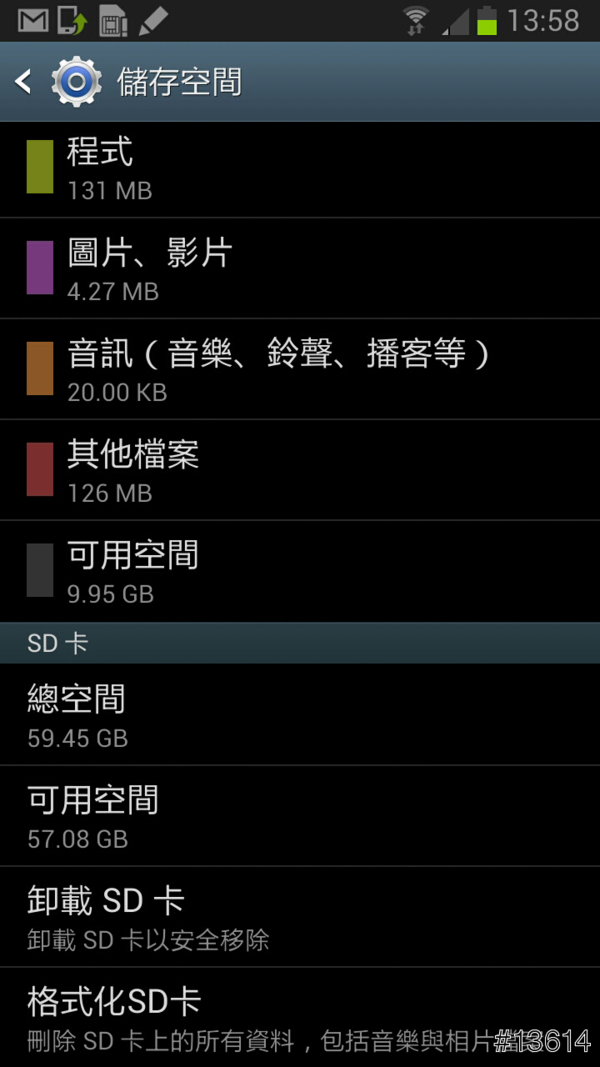Viewport: 600px width, 1067px height.
Task: Open the 程式 storage details
Action: (x=300, y=168)
